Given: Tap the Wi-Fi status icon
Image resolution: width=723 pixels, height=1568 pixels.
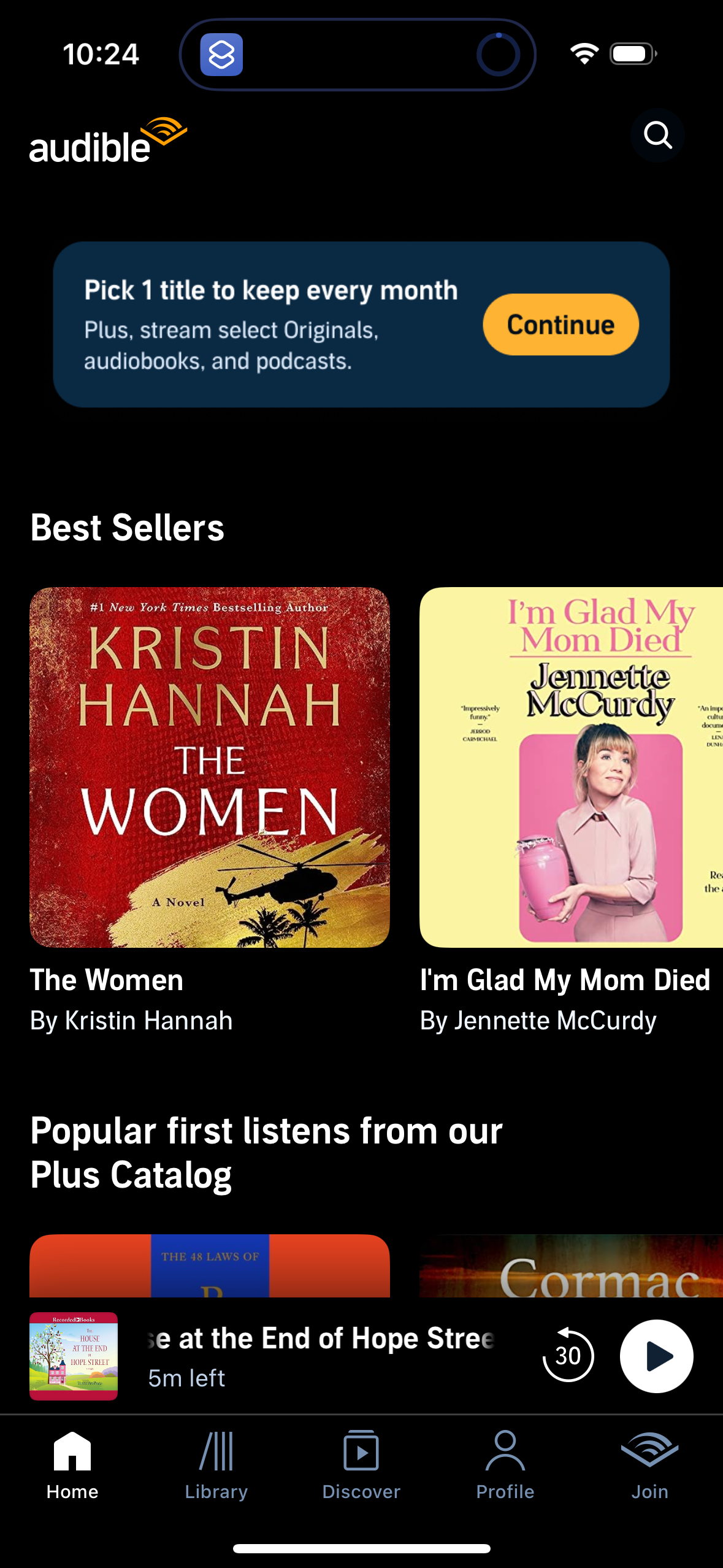Looking at the screenshot, I should click(583, 54).
